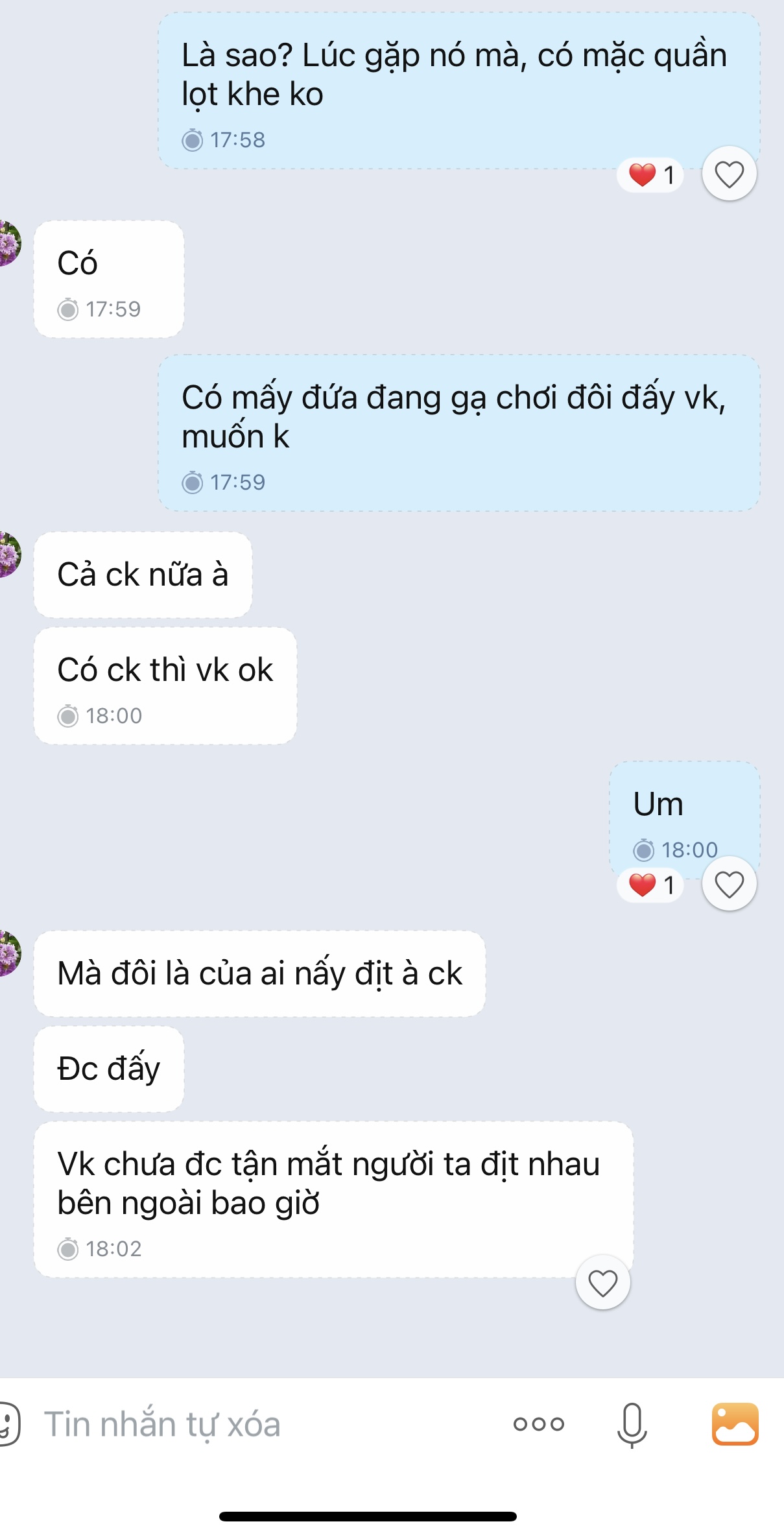Screen dimensions: 784x1537
Task: Like the 18:02 message with the heart
Action: point(602,1283)
